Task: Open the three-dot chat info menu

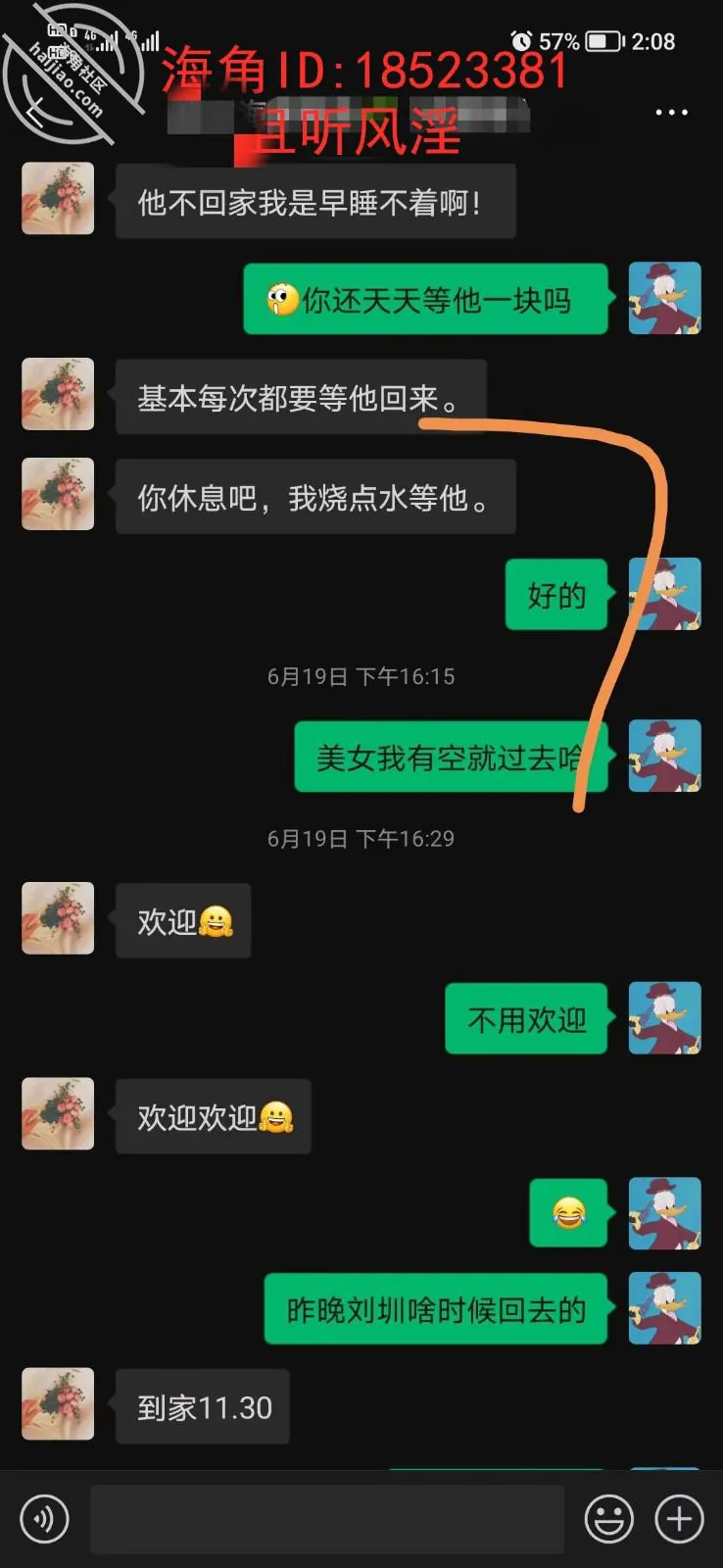Action: click(x=671, y=113)
